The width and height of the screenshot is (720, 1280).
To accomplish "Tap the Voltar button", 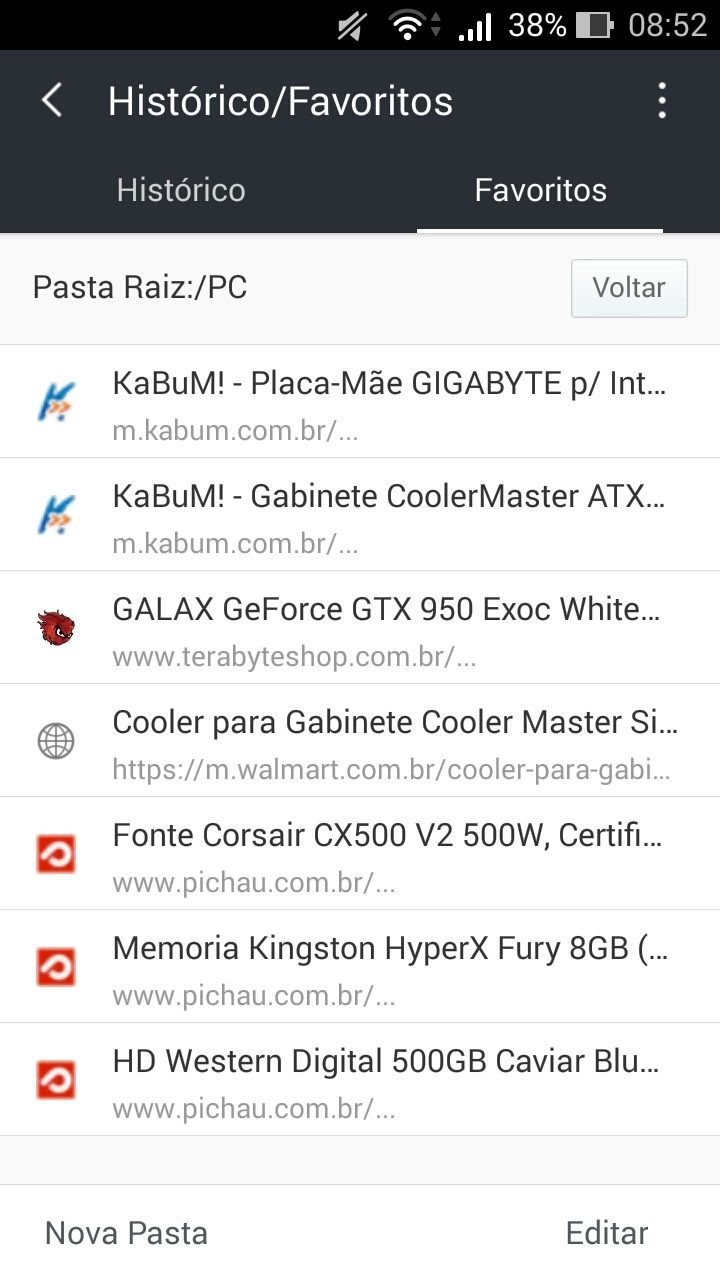I will point(629,288).
